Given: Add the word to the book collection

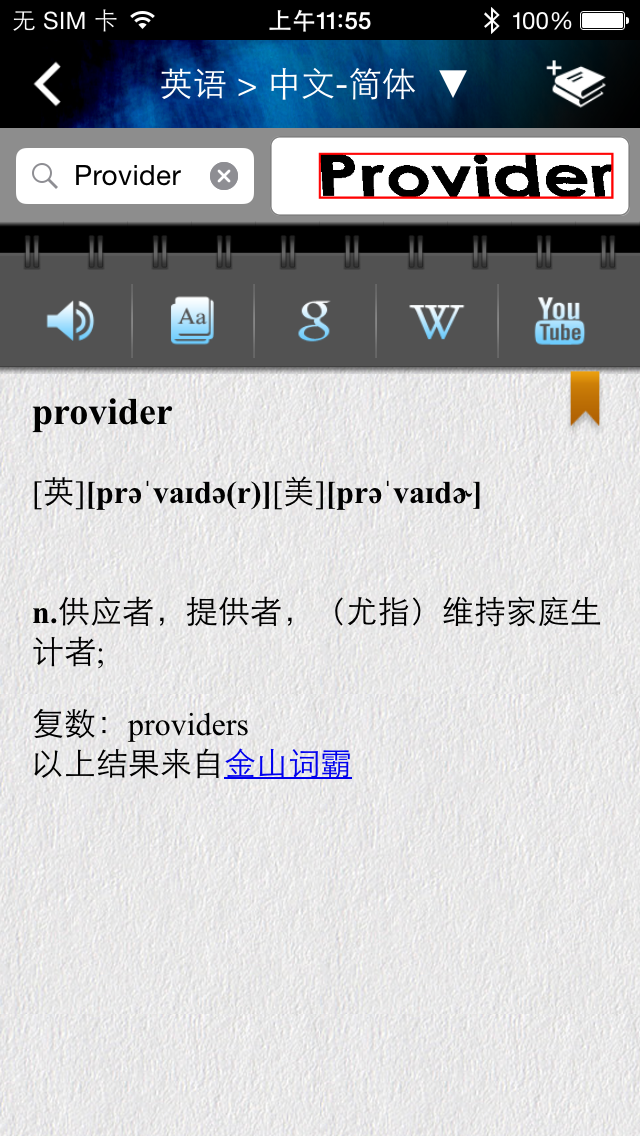Looking at the screenshot, I should click(578, 84).
